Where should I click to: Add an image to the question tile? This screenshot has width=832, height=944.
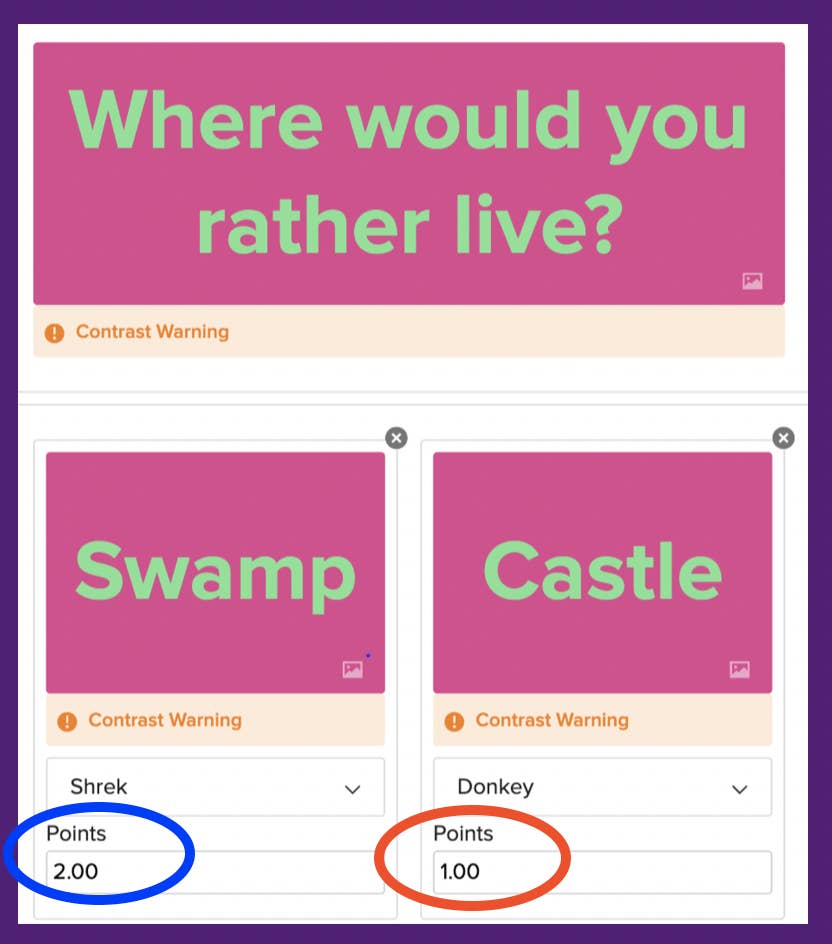tap(753, 282)
